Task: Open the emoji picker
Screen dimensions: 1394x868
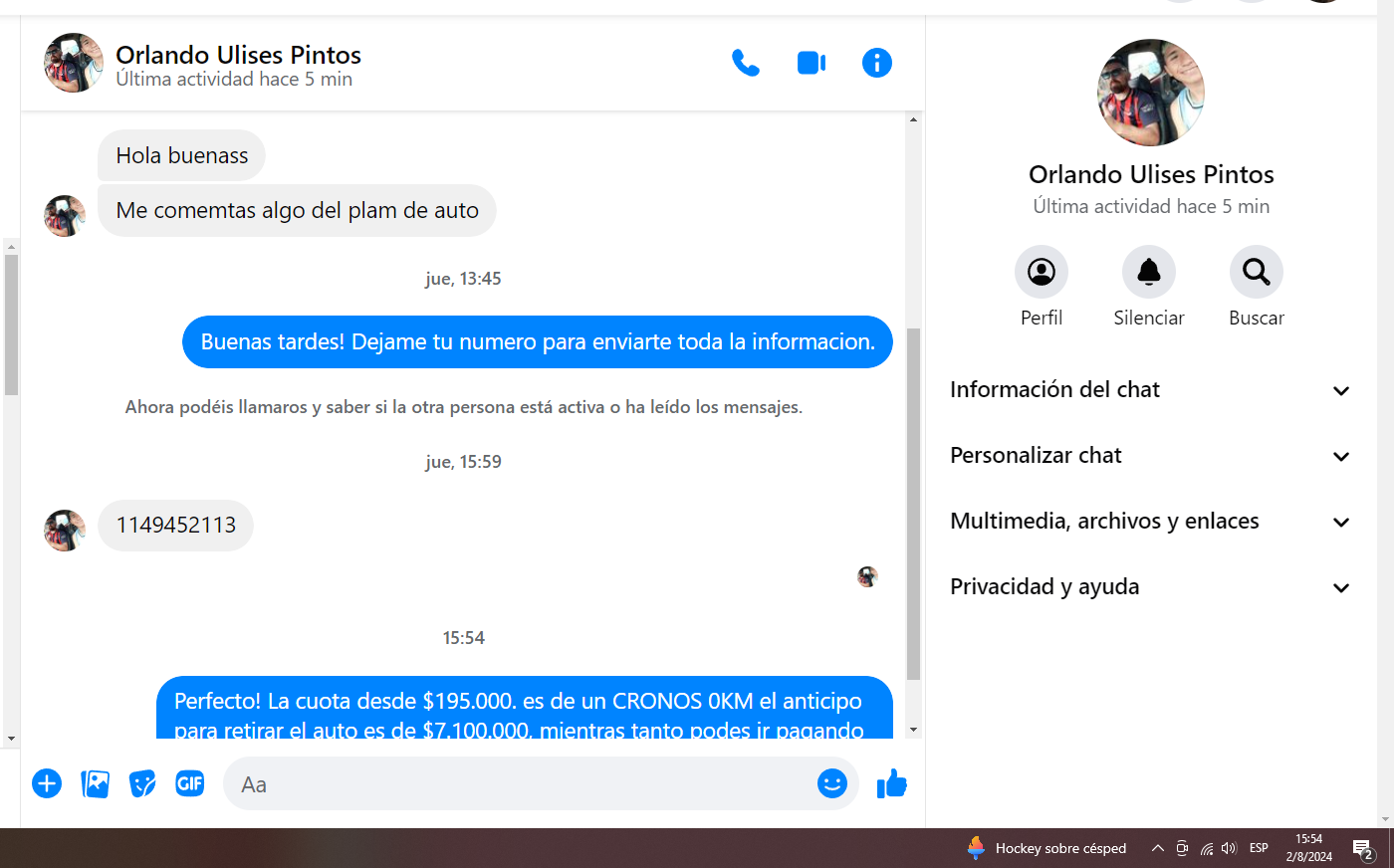Action: (x=831, y=783)
